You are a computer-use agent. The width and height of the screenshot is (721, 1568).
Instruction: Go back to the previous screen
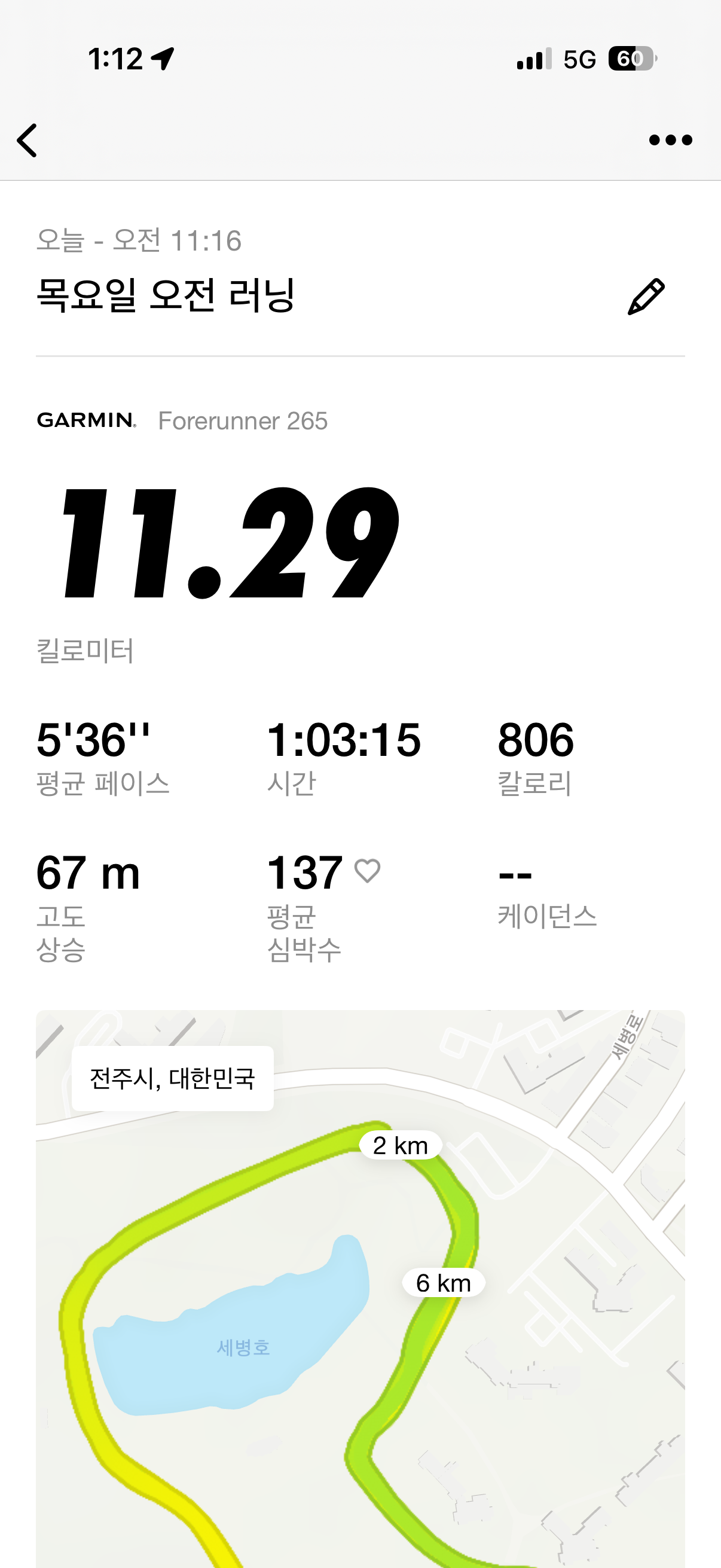(x=28, y=141)
